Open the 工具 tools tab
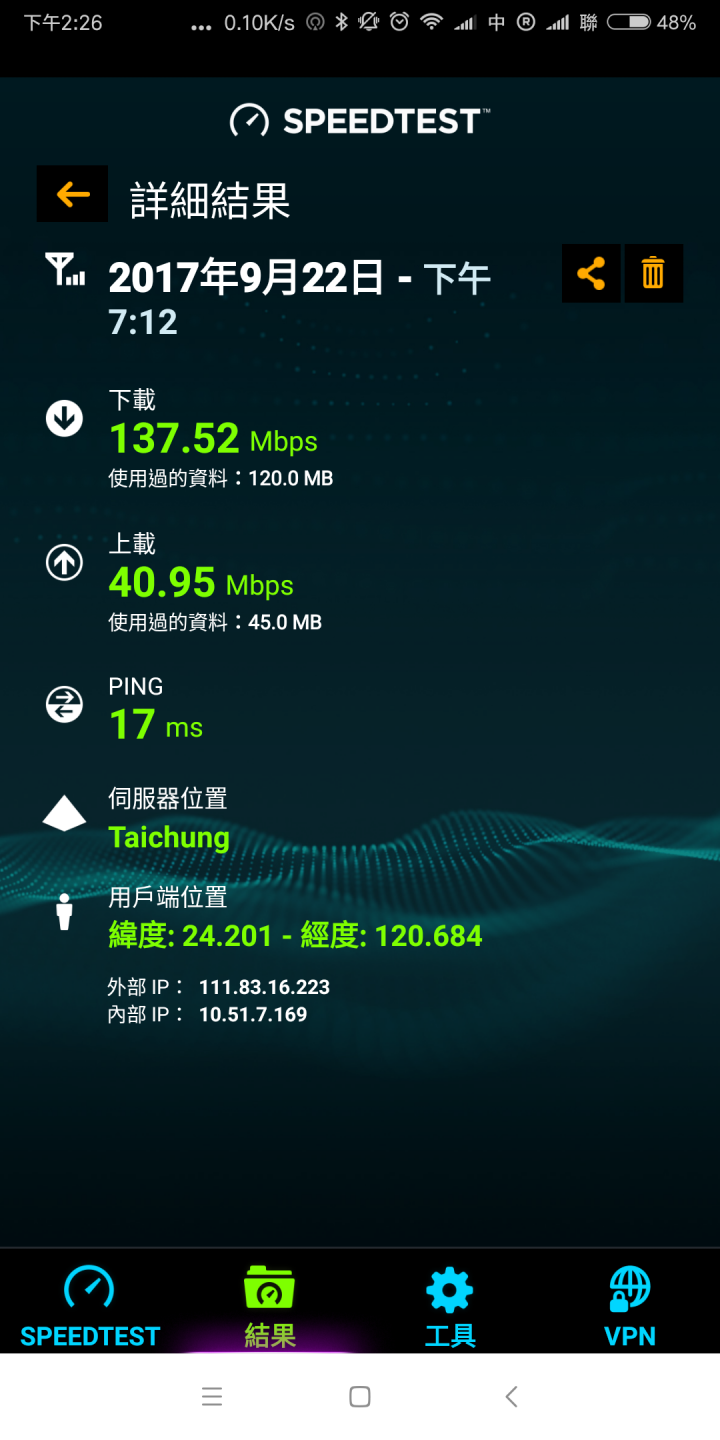This screenshot has height=1440, width=720. (450, 1305)
